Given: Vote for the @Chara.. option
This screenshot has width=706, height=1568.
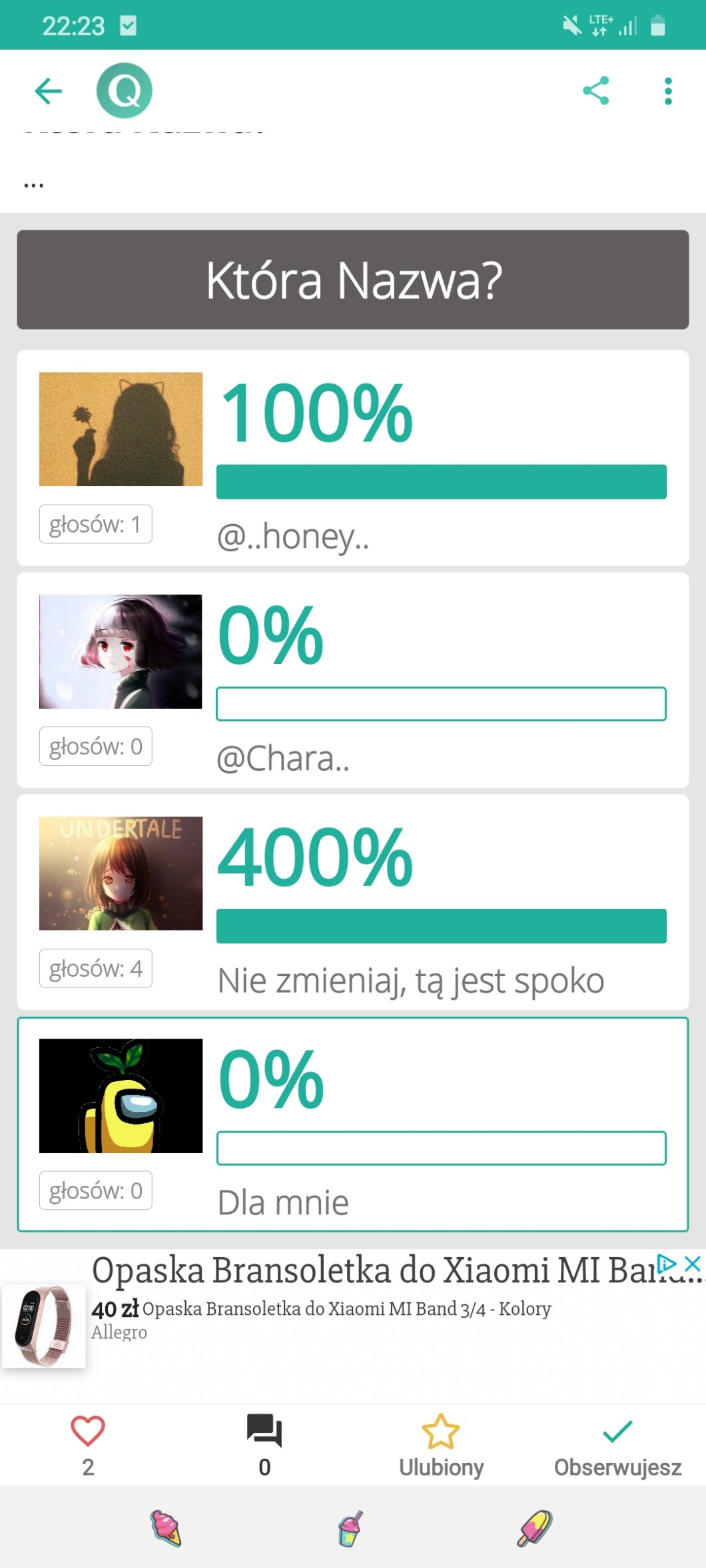Looking at the screenshot, I should coord(352,680).
